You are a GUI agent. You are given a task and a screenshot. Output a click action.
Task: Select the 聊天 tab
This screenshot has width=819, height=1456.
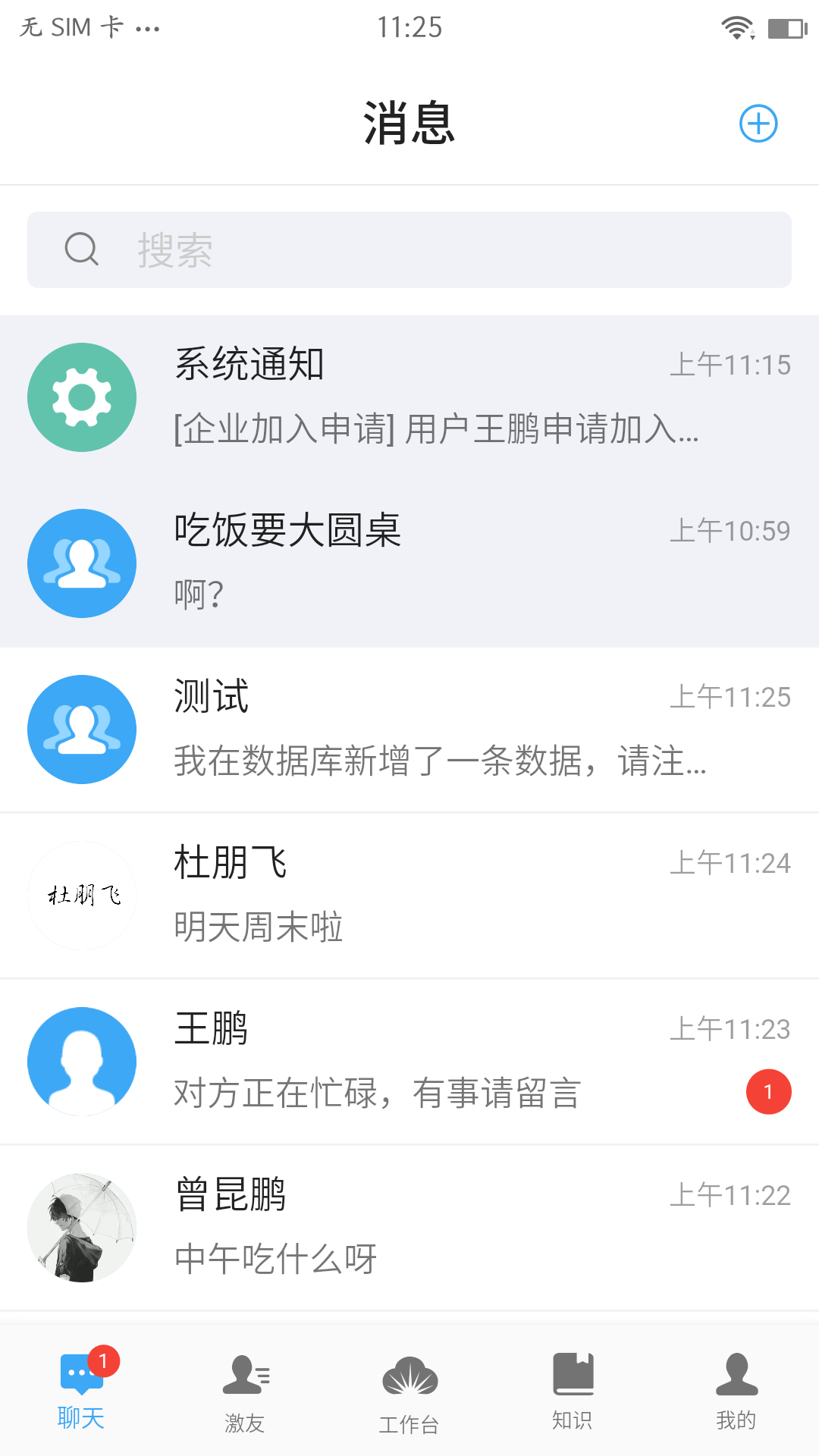pos(82,1392)
